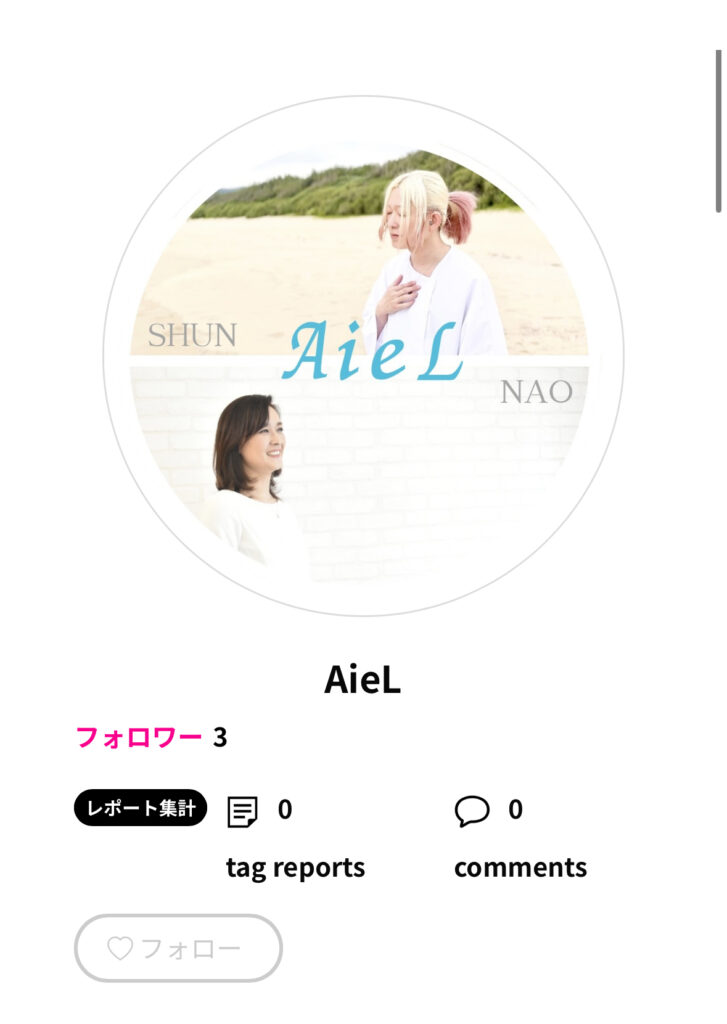Open AieL's round profile picture
Image resolution: width=727 pixels, height=1024 pixels.
[363, 356]
